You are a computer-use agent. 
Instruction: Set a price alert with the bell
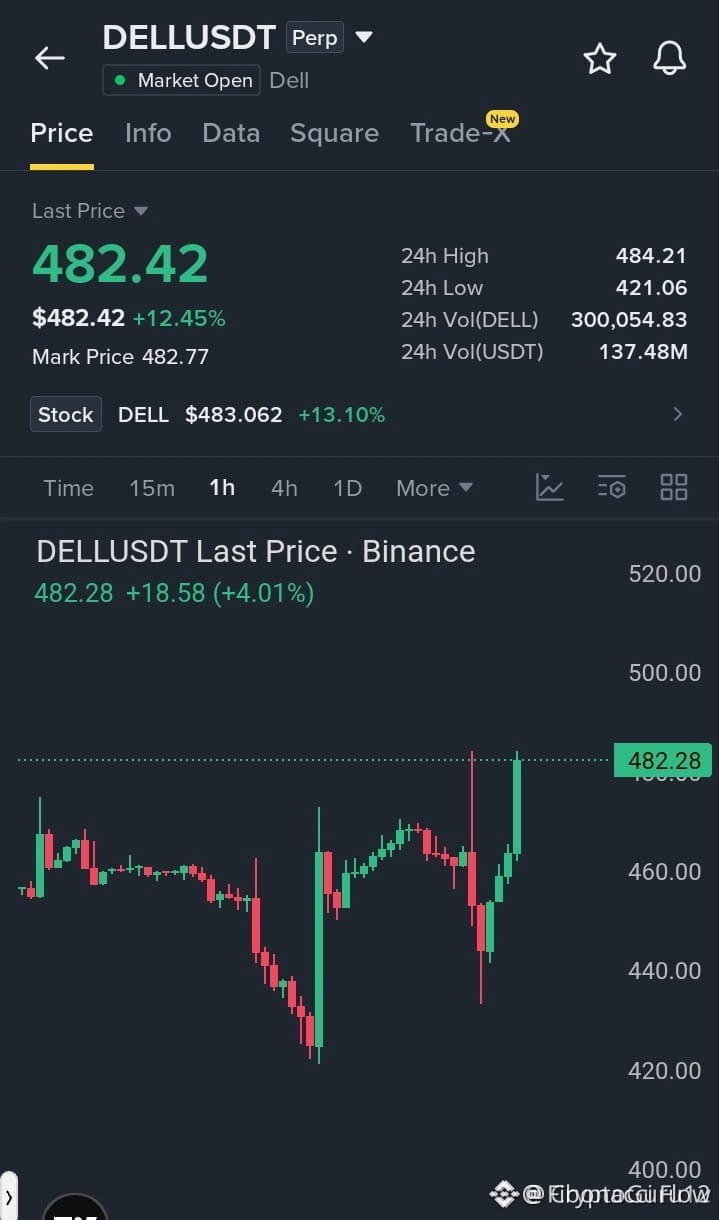tap(670, 59)
